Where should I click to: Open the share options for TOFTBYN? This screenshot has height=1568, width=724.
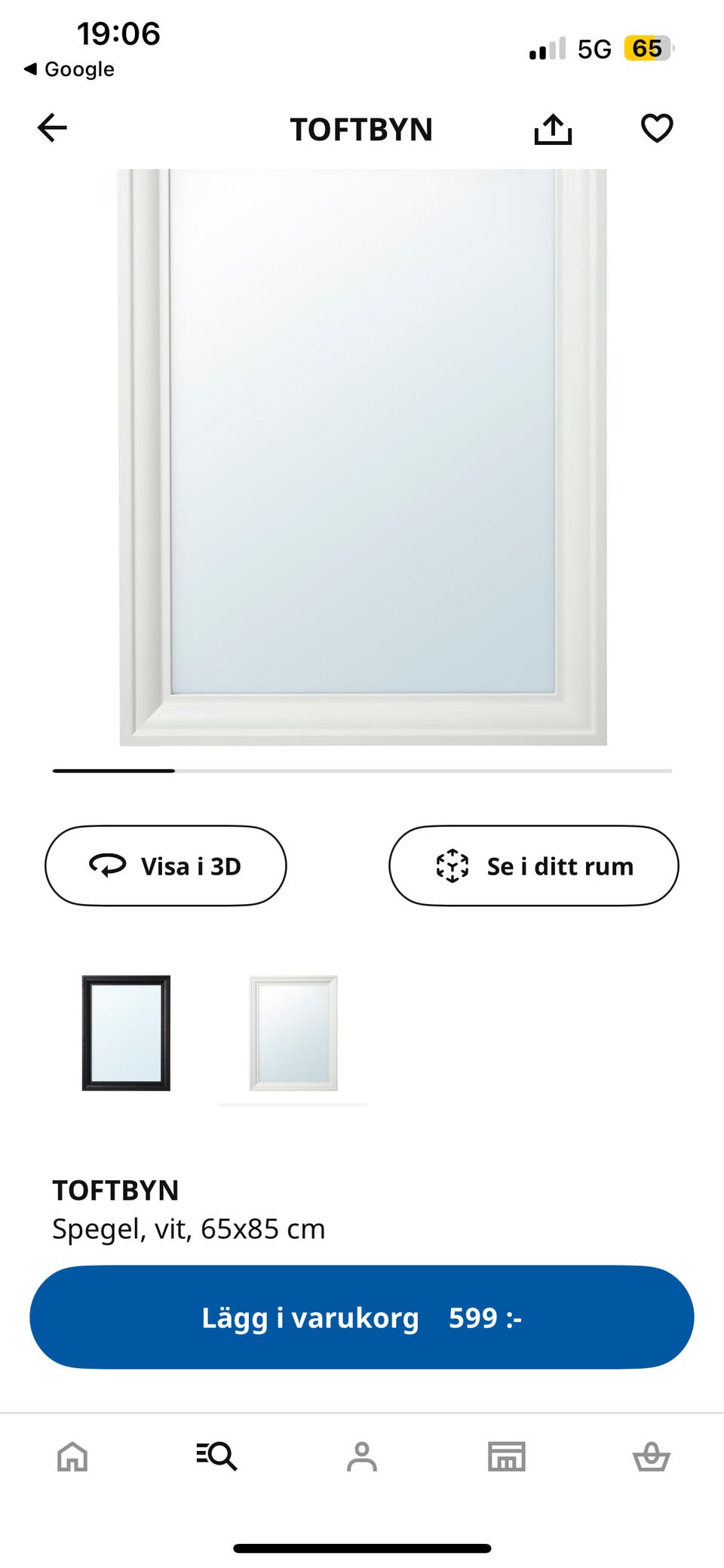(554, 128)
